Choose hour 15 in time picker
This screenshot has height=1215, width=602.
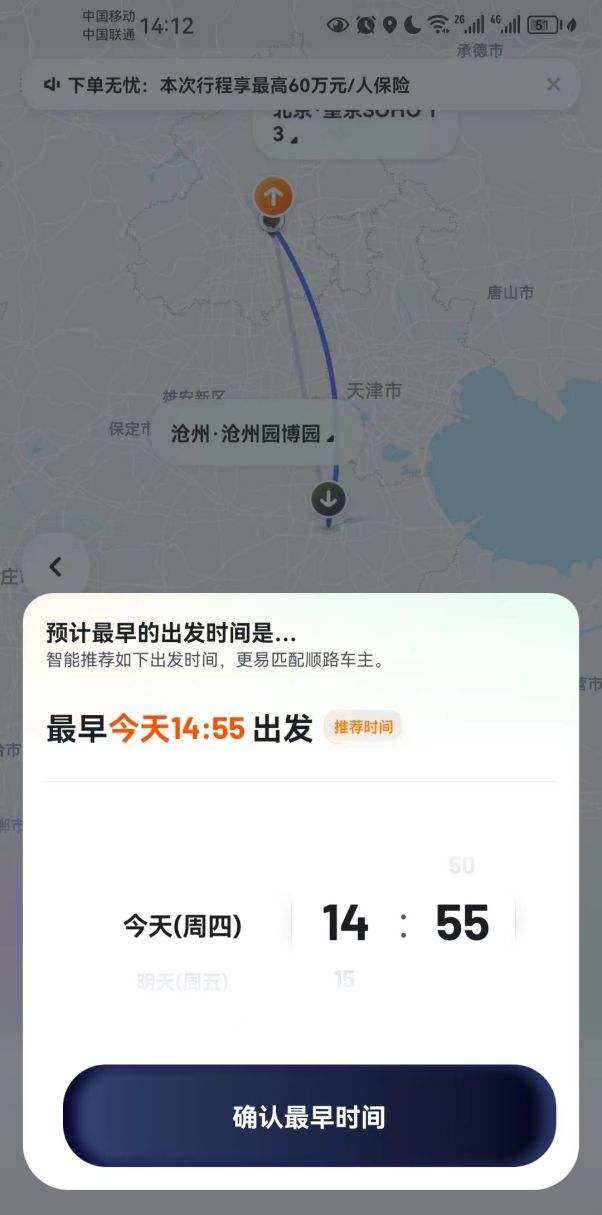pyautogui.click(x=344, y=979)
